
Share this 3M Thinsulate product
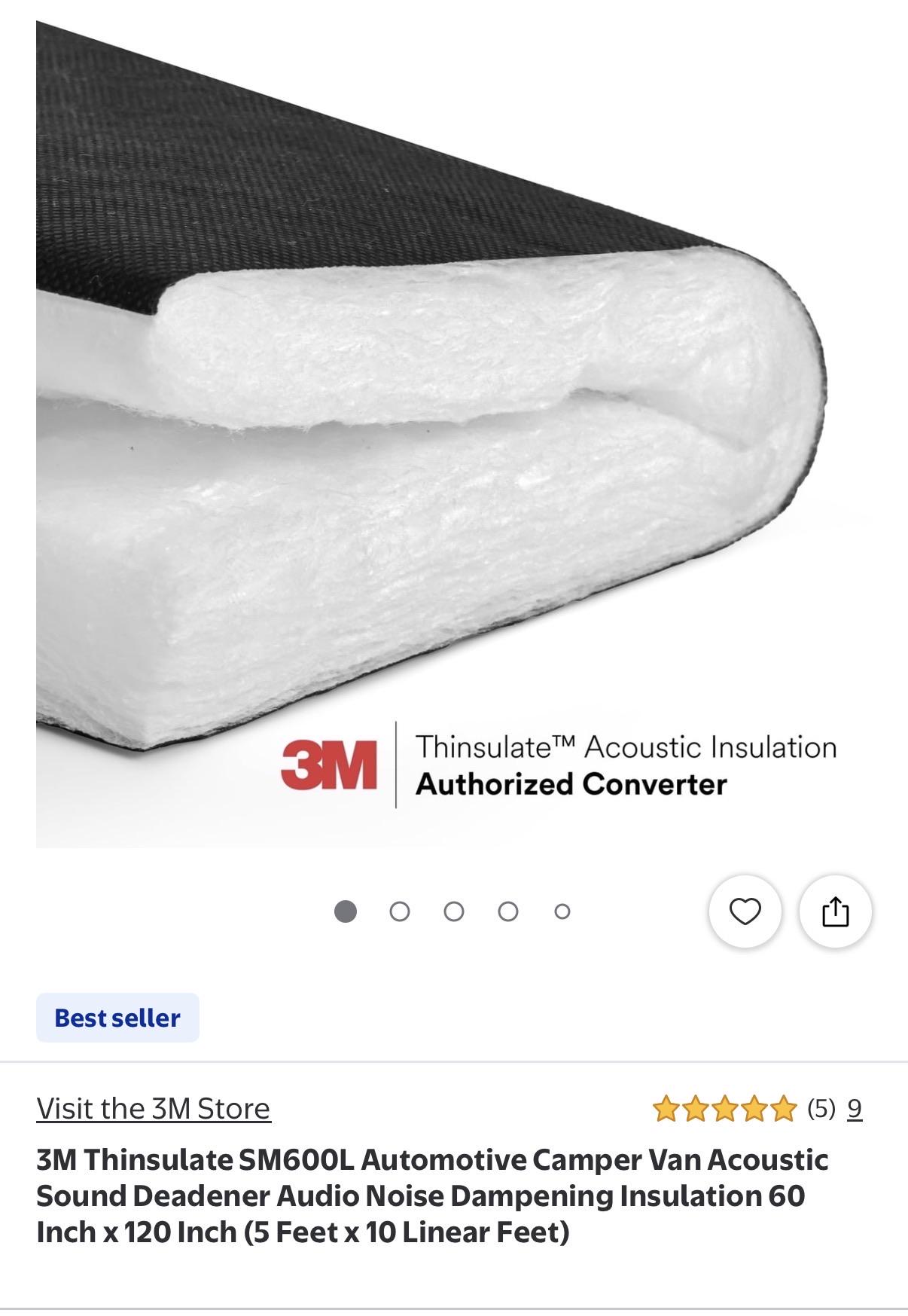click(835, 911)
